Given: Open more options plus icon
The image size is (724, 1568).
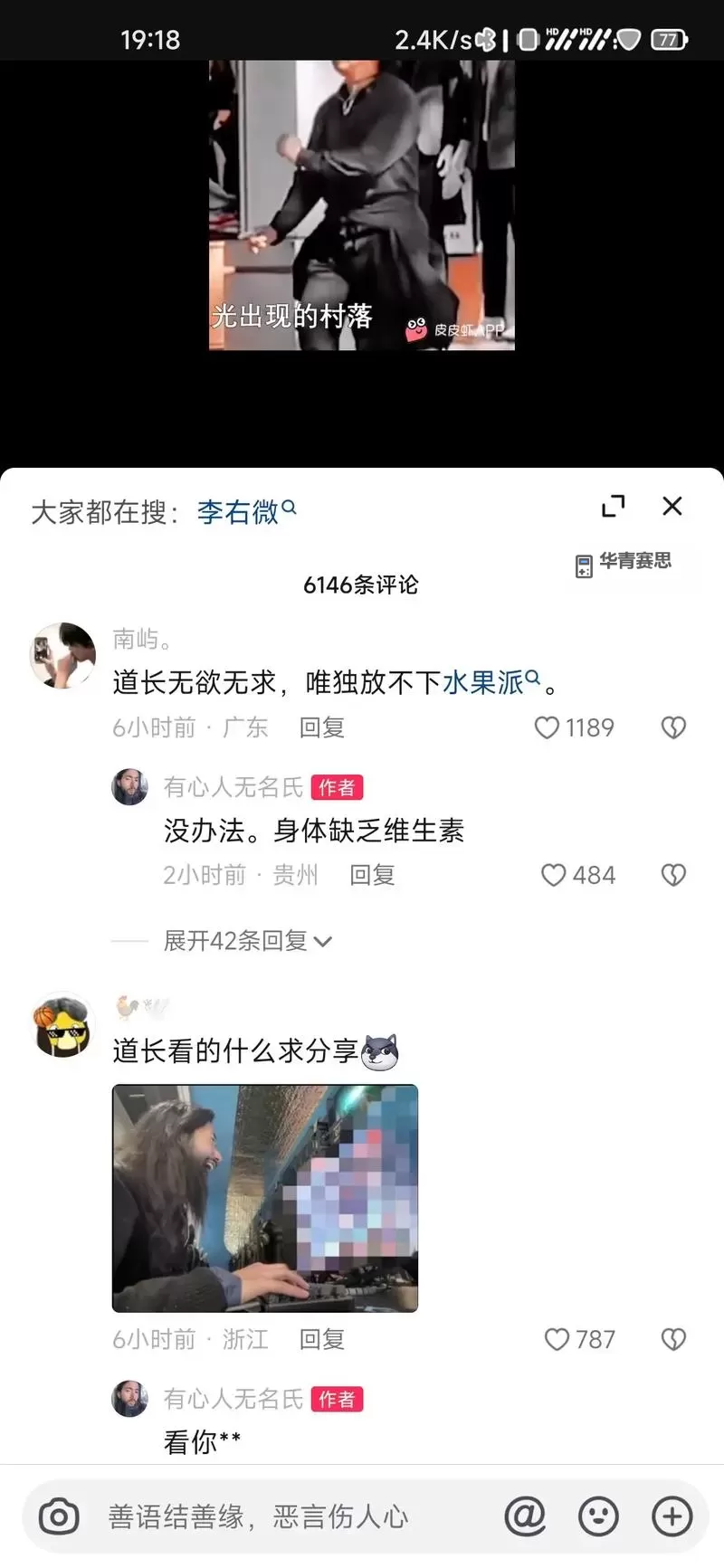Looking at the screenshot, I should [672, 1516].
